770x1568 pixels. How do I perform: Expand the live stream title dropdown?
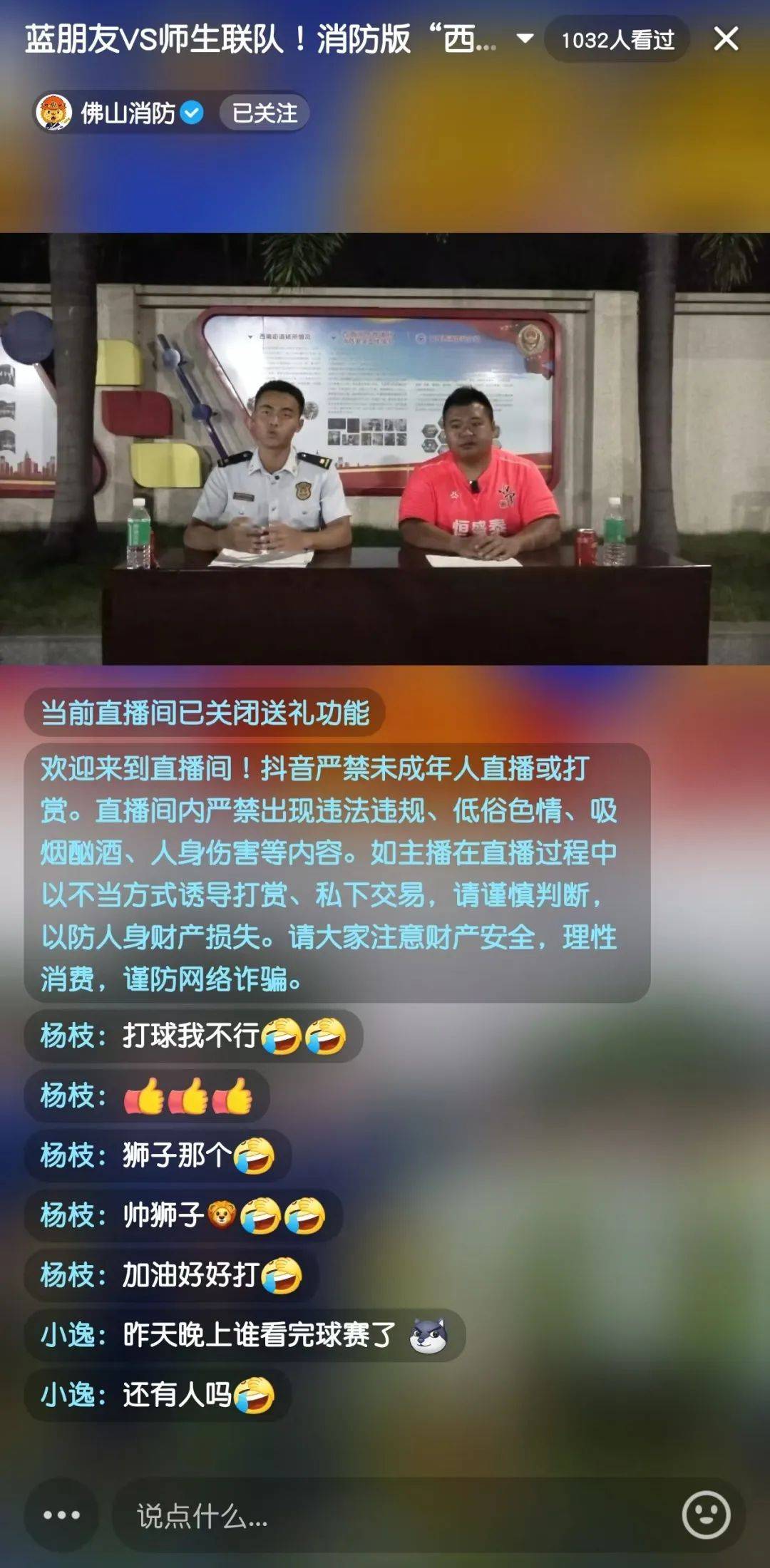525,38
